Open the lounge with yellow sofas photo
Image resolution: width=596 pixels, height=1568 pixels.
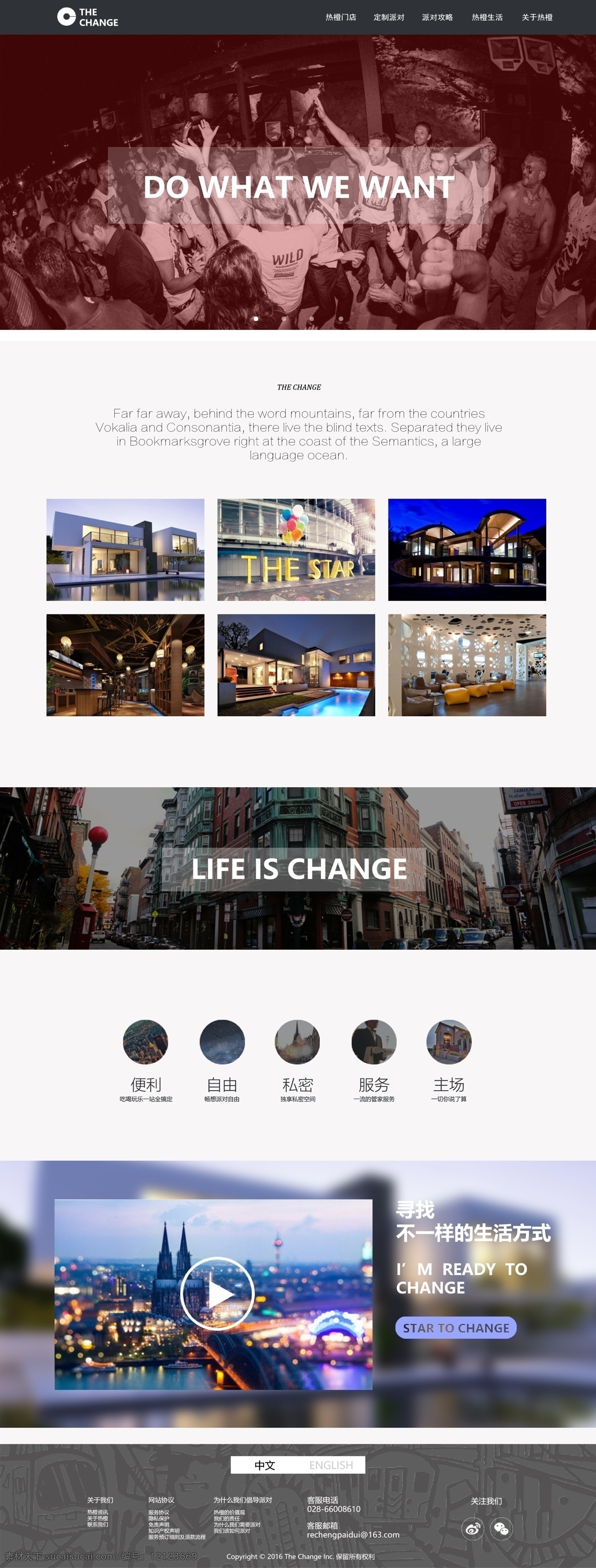[467, 665]
